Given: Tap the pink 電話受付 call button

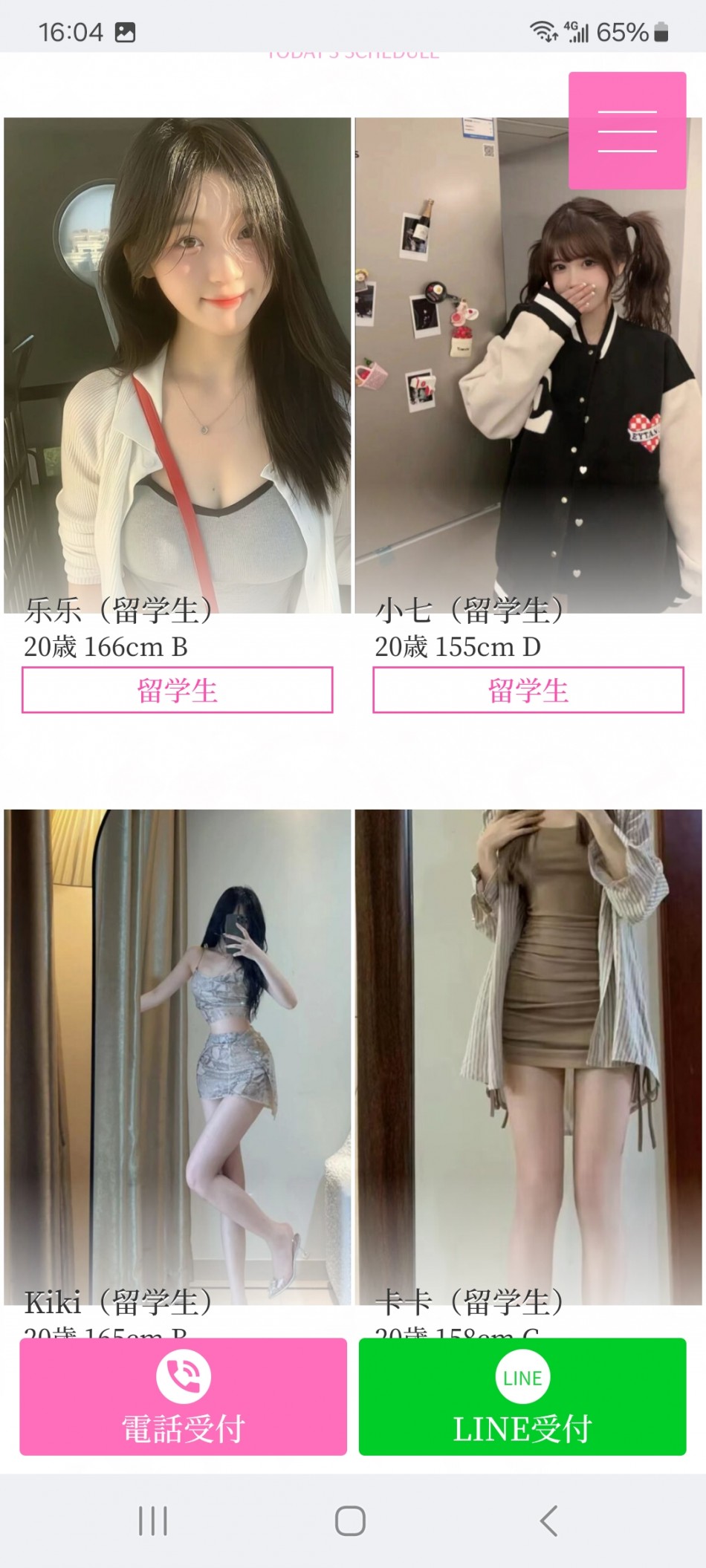Looking at the screenshot, I should [183, 1396].
